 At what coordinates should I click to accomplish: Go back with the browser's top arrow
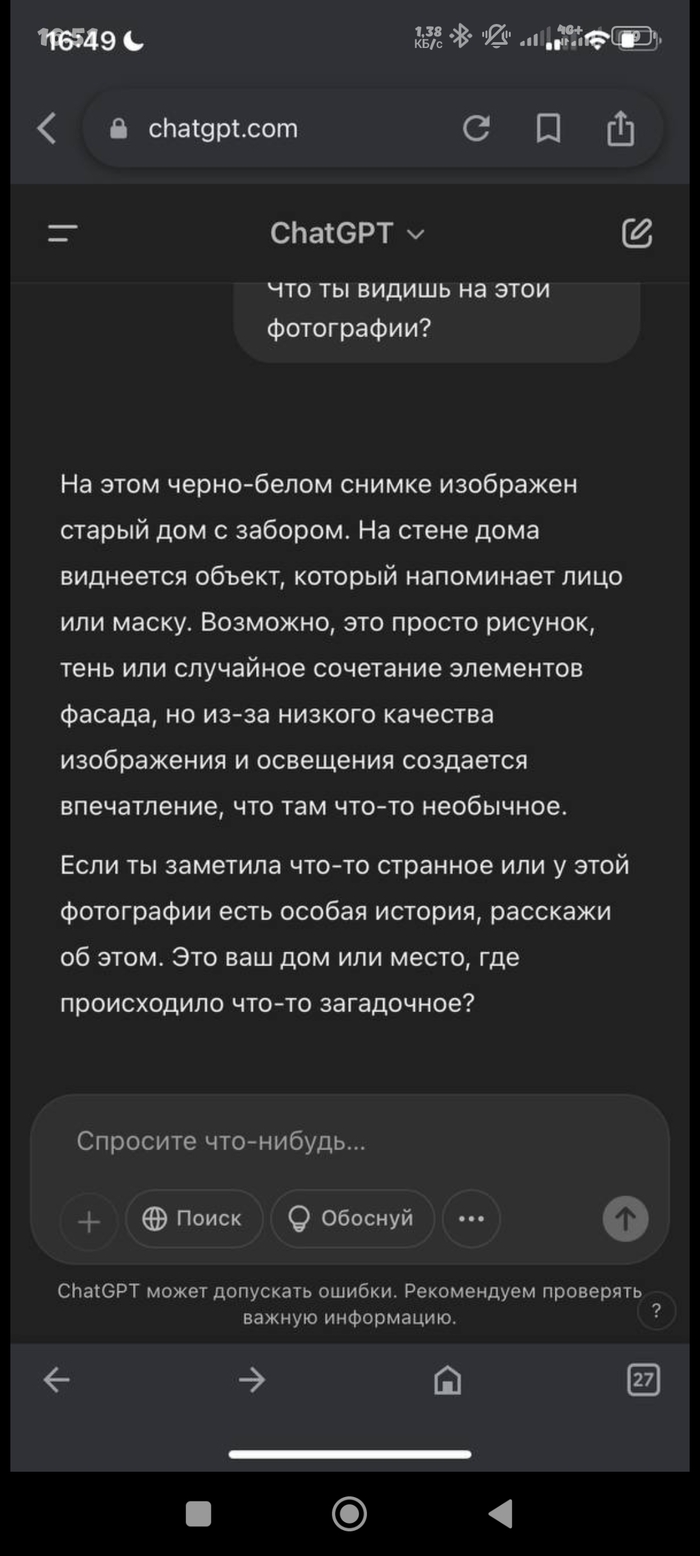47,128
